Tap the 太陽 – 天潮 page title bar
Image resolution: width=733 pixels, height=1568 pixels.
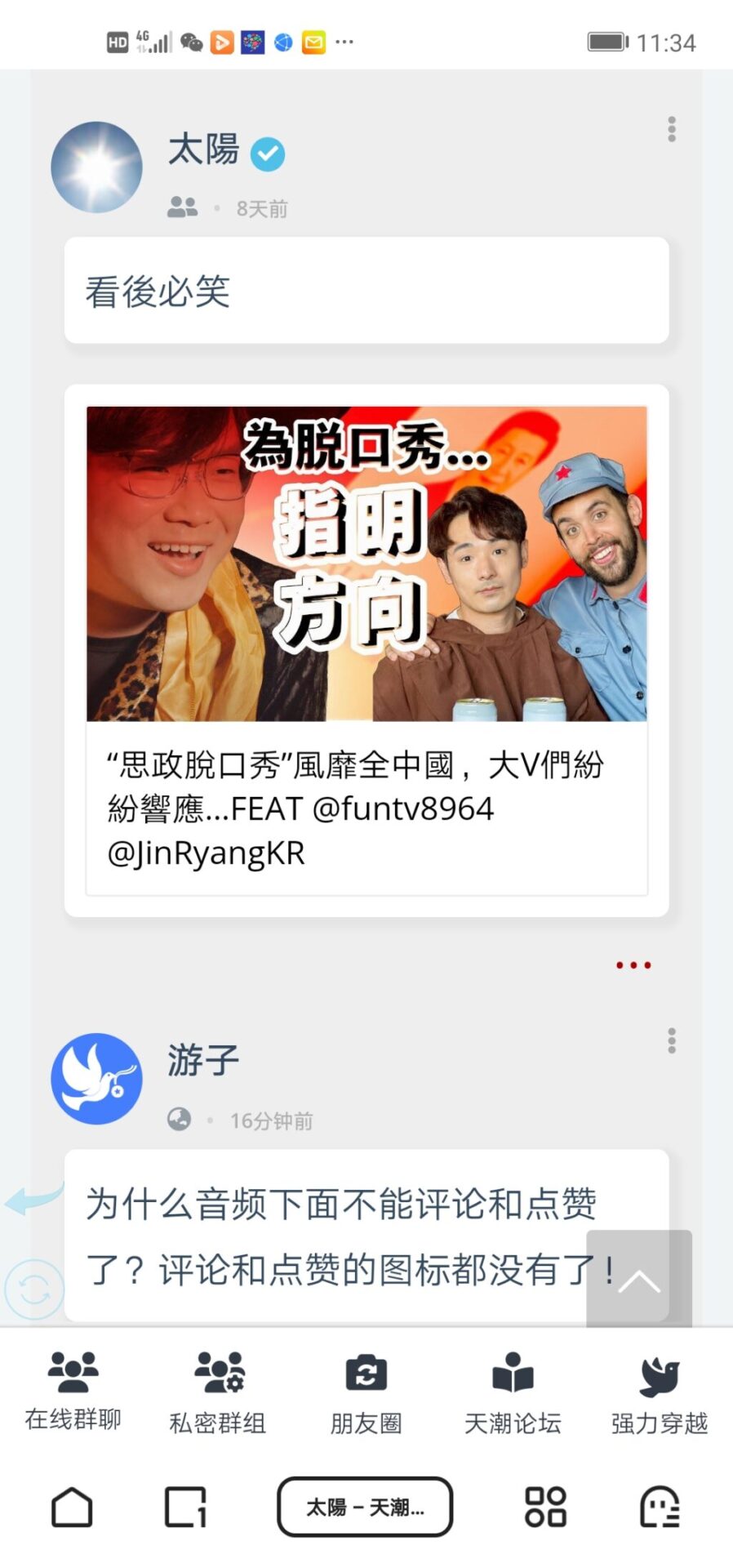(x=365, y=1507)
